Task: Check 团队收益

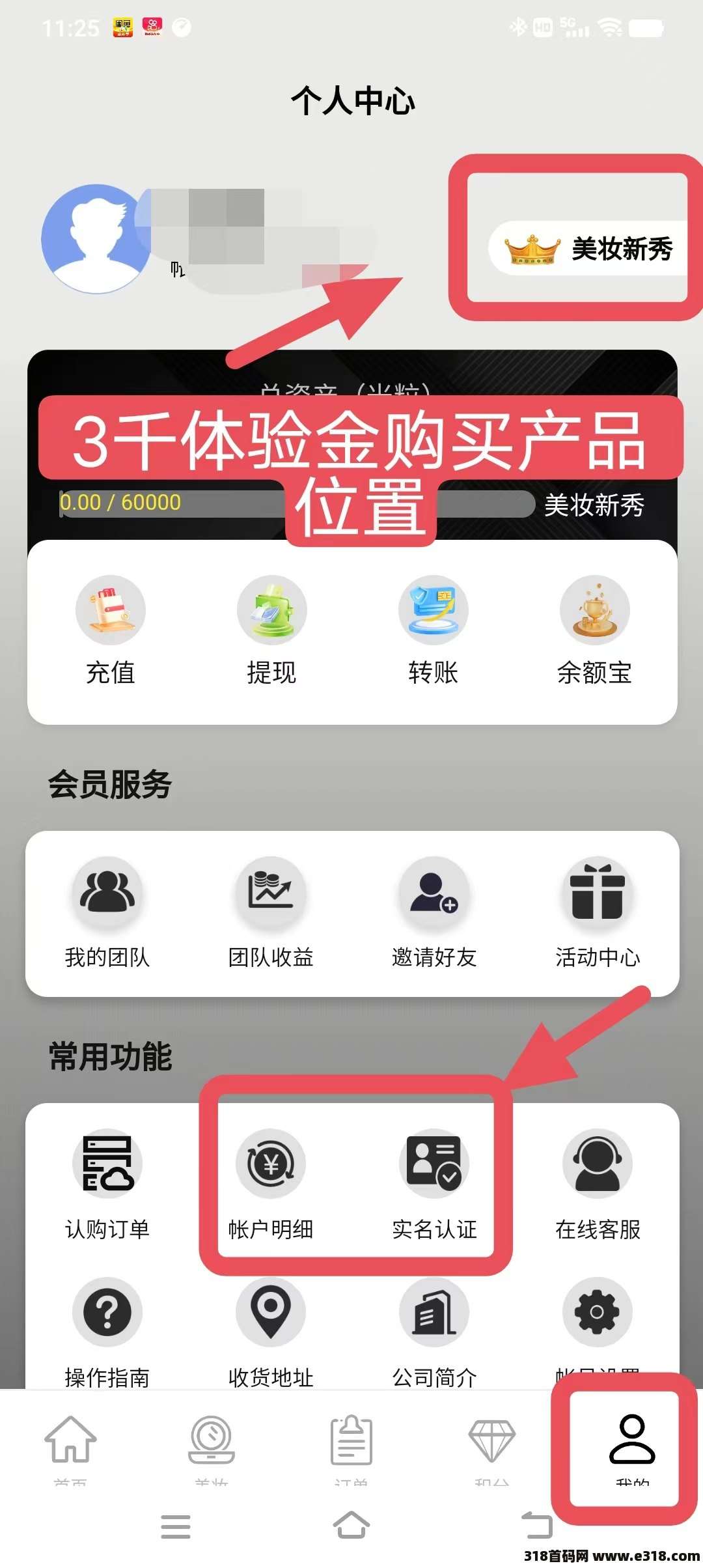Action: point(271,913)
